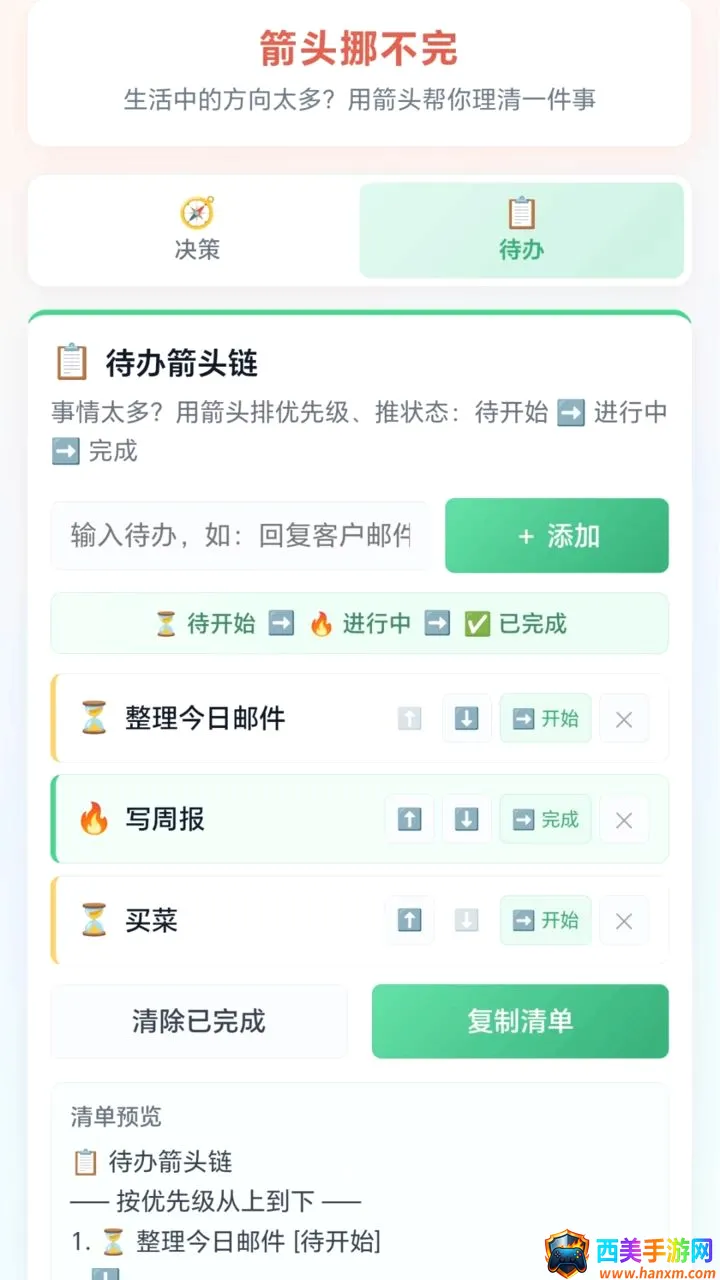Tap 清除已完成 to clear completed
Viewport: 720px width, 1280px height.
coord(199,1021)
